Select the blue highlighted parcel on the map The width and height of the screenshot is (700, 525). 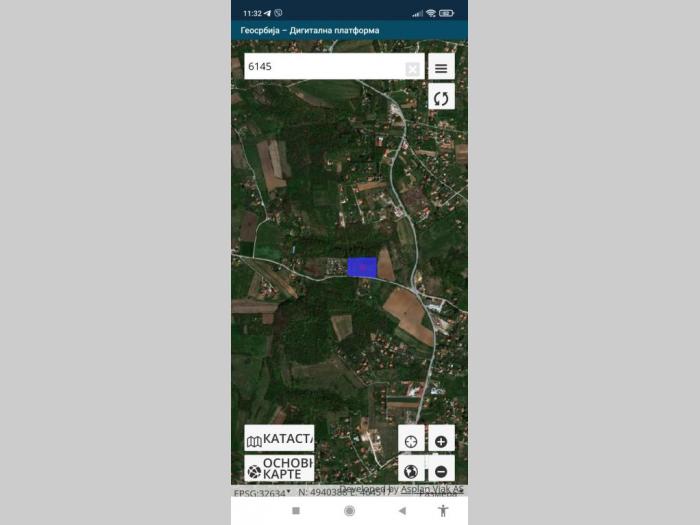(x=362, y=267)
